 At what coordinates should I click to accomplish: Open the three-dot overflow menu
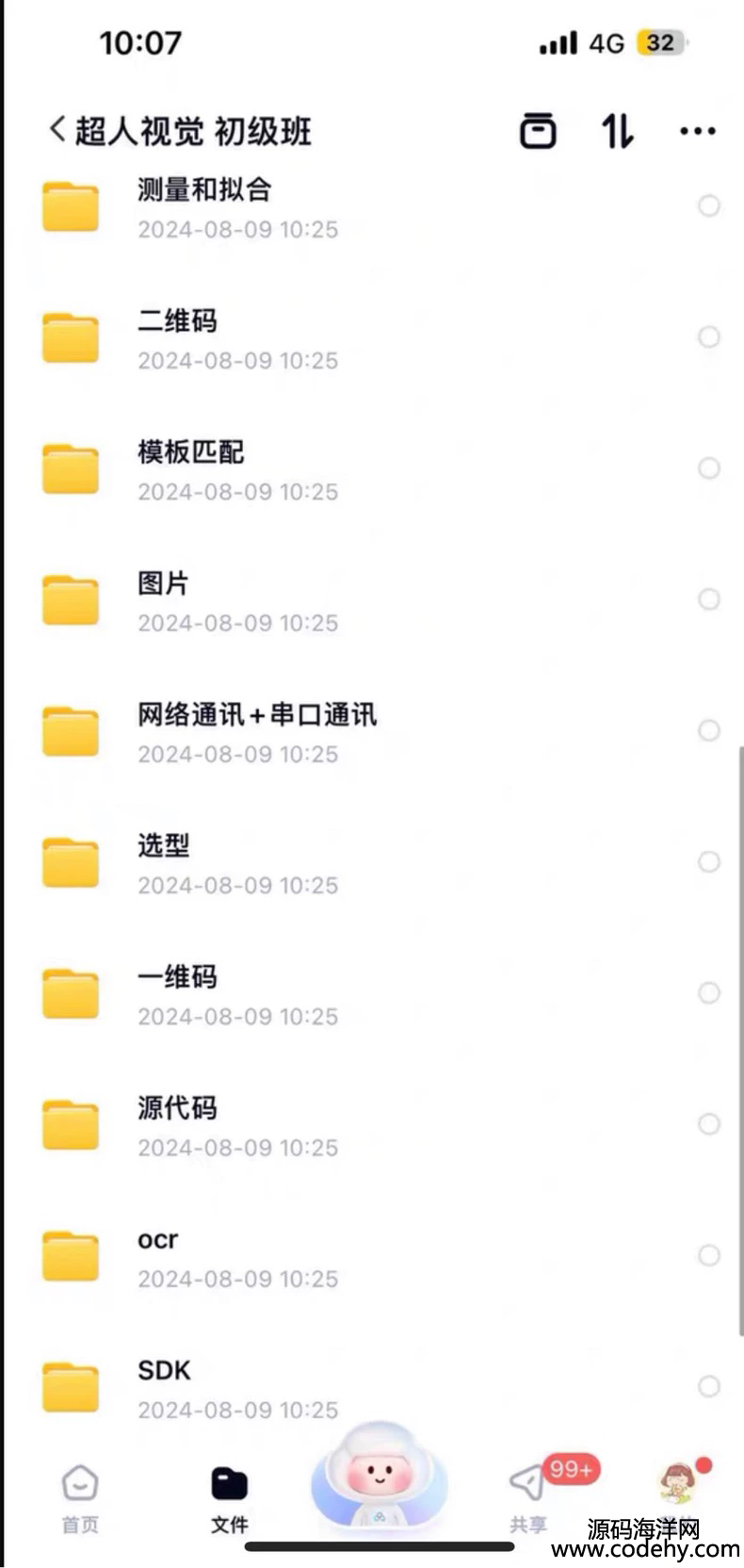tap(697, 131)
